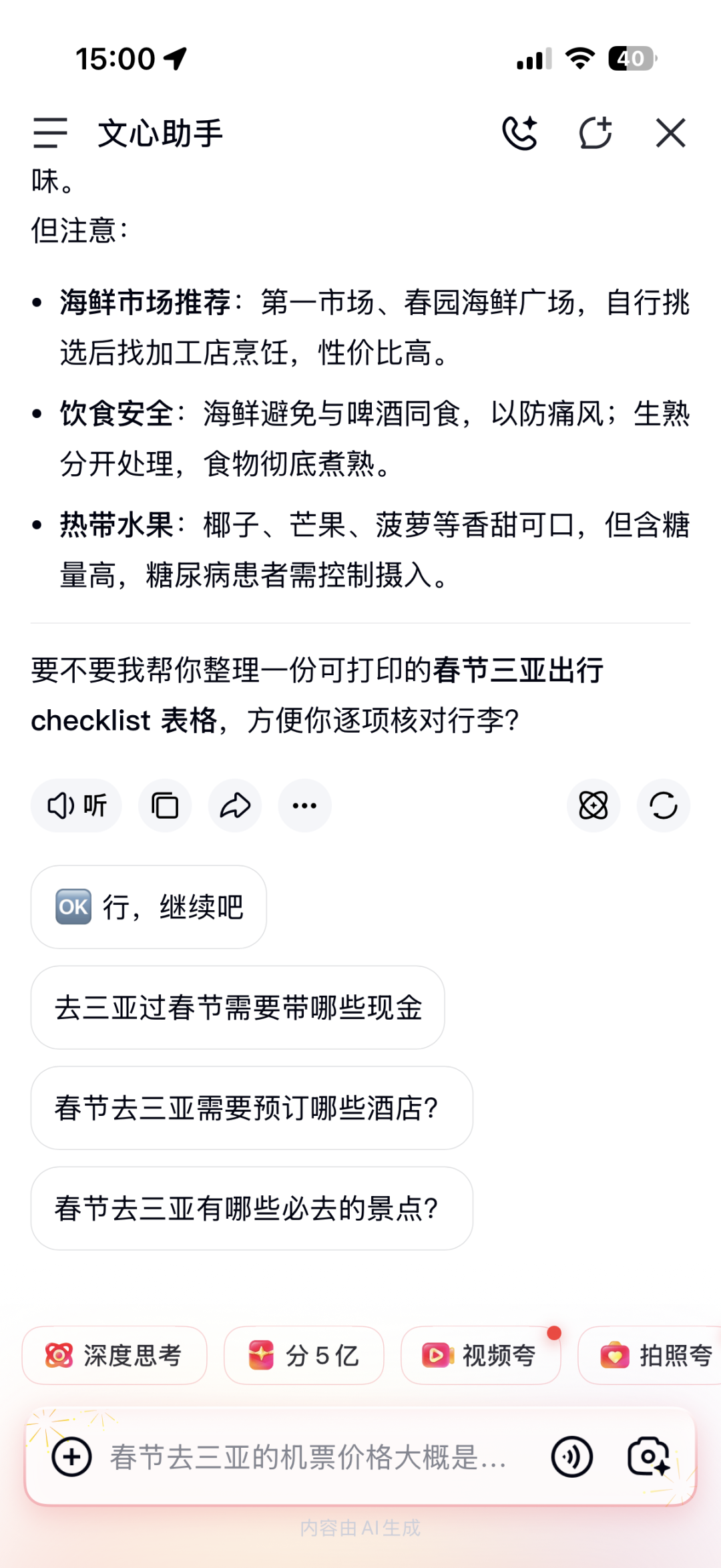
Task: Close the 文心助手 chat window
Action: click(671, 133)
